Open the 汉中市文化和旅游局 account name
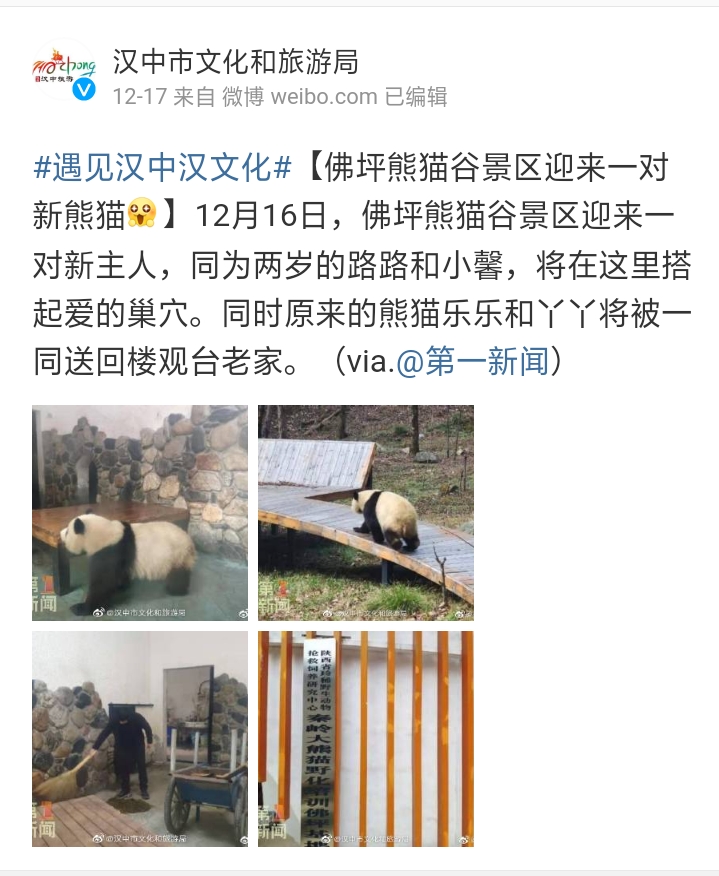The height and width of the screenshot is (876, 719). pyautogui.click(x=235, y=62)
